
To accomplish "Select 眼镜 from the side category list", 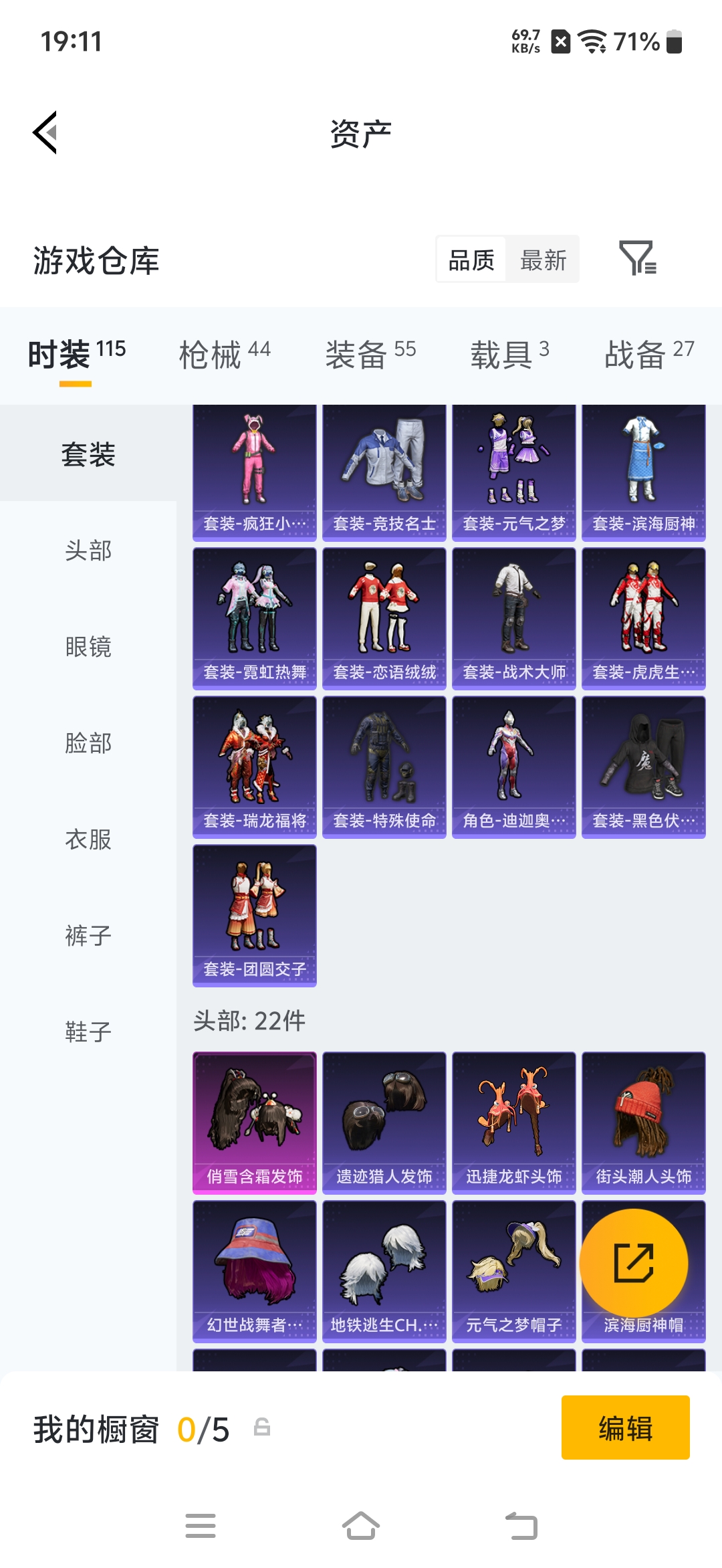I will tap(89, 648).
